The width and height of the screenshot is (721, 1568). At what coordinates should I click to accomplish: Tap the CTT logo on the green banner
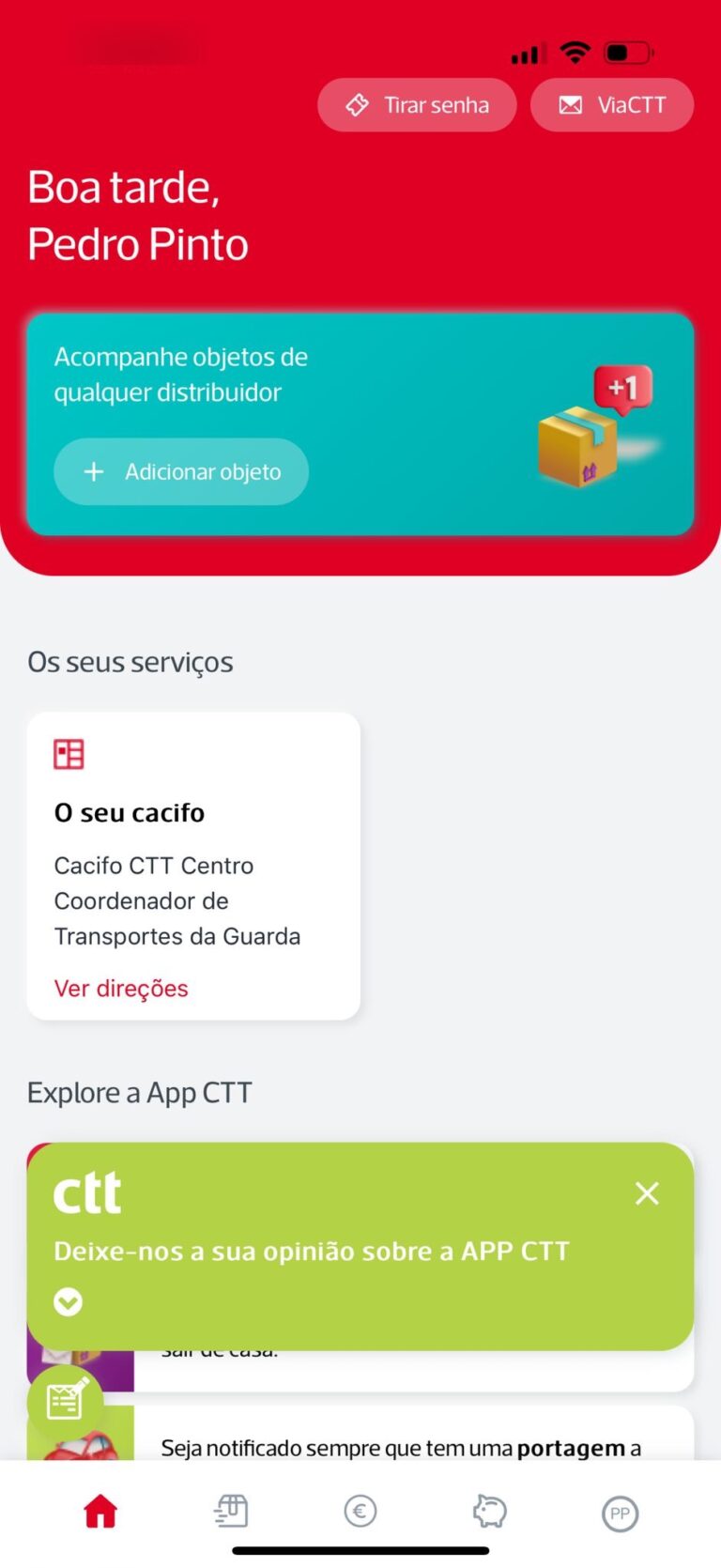point(86,1191)
